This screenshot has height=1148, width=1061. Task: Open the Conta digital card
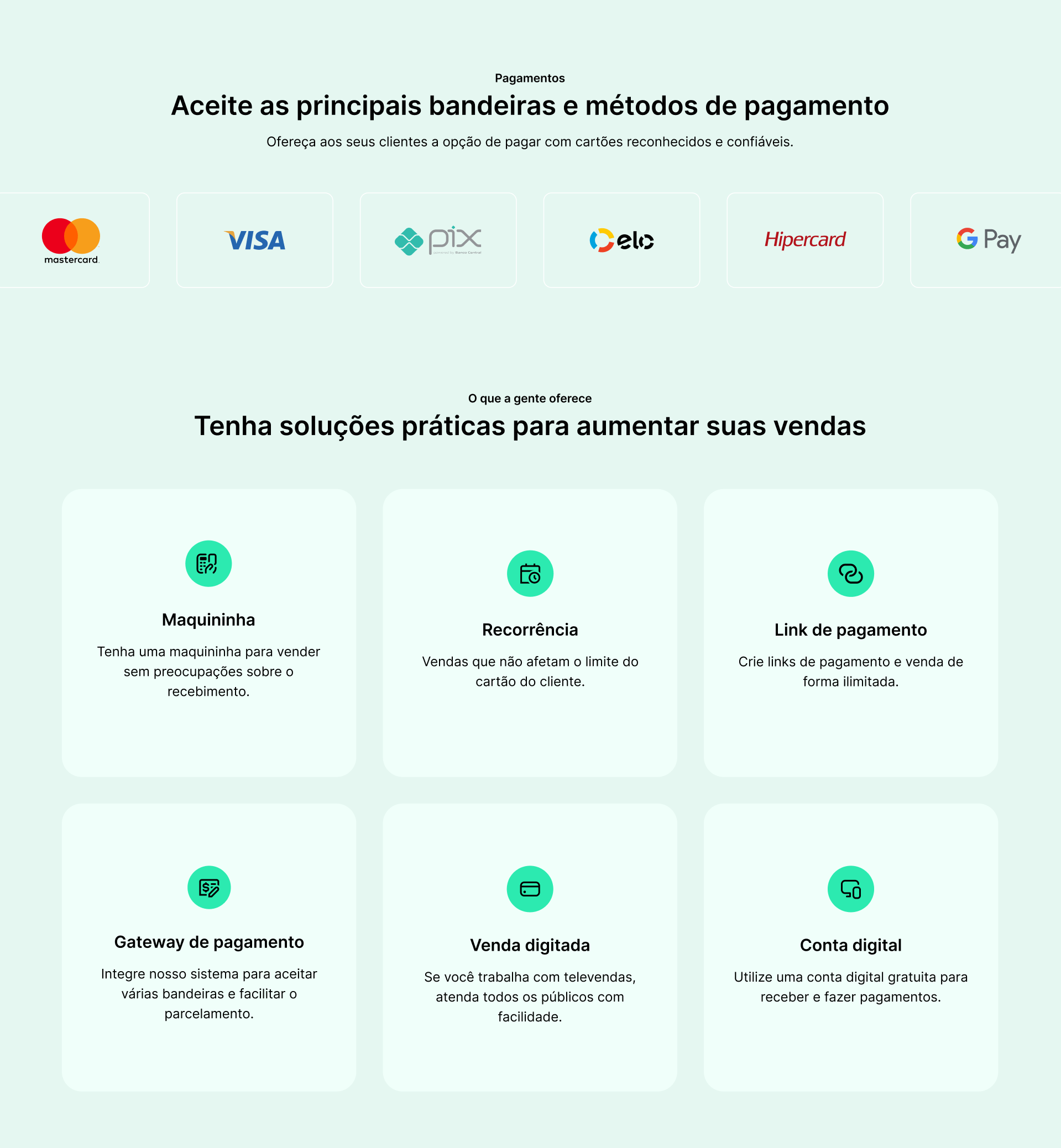pos(850,946)
